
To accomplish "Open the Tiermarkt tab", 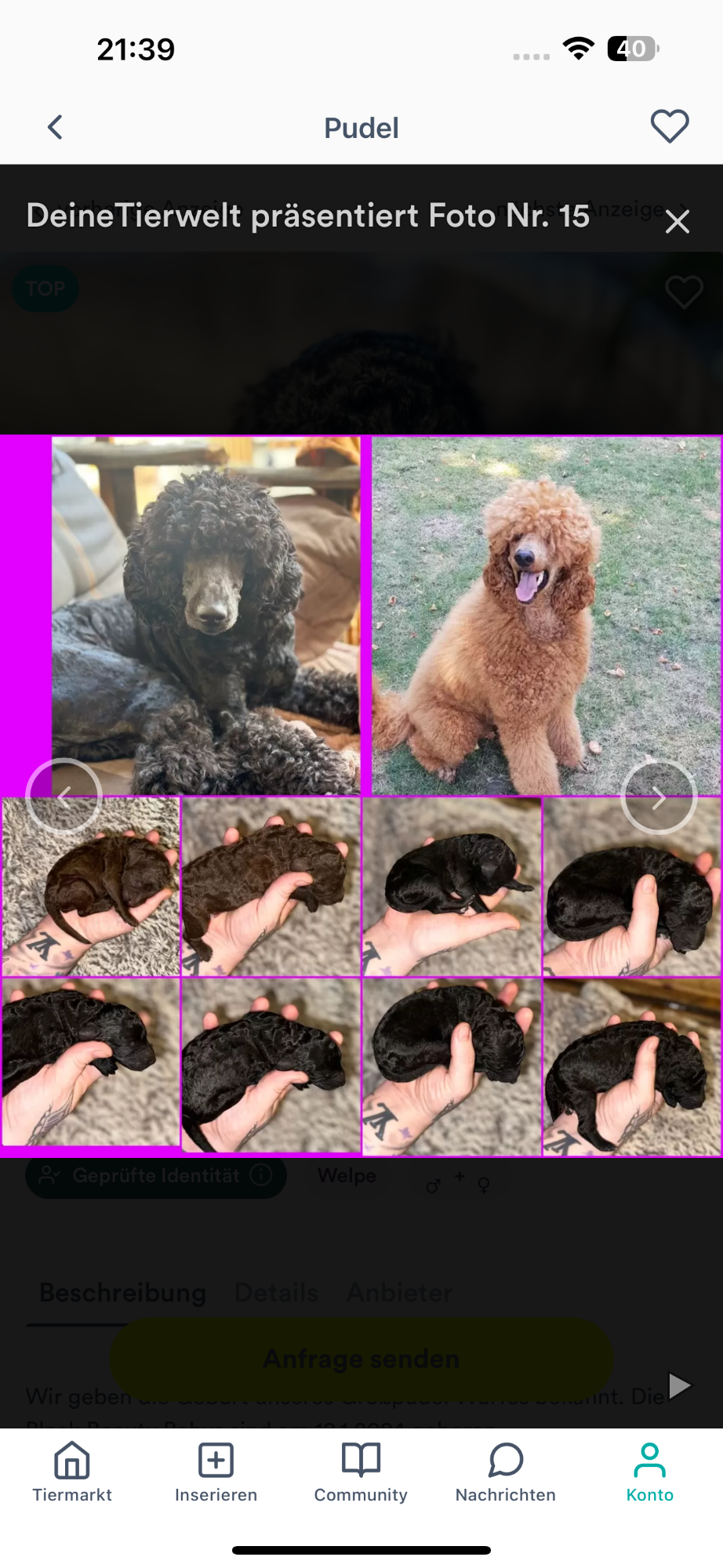I will (72, 1472).
